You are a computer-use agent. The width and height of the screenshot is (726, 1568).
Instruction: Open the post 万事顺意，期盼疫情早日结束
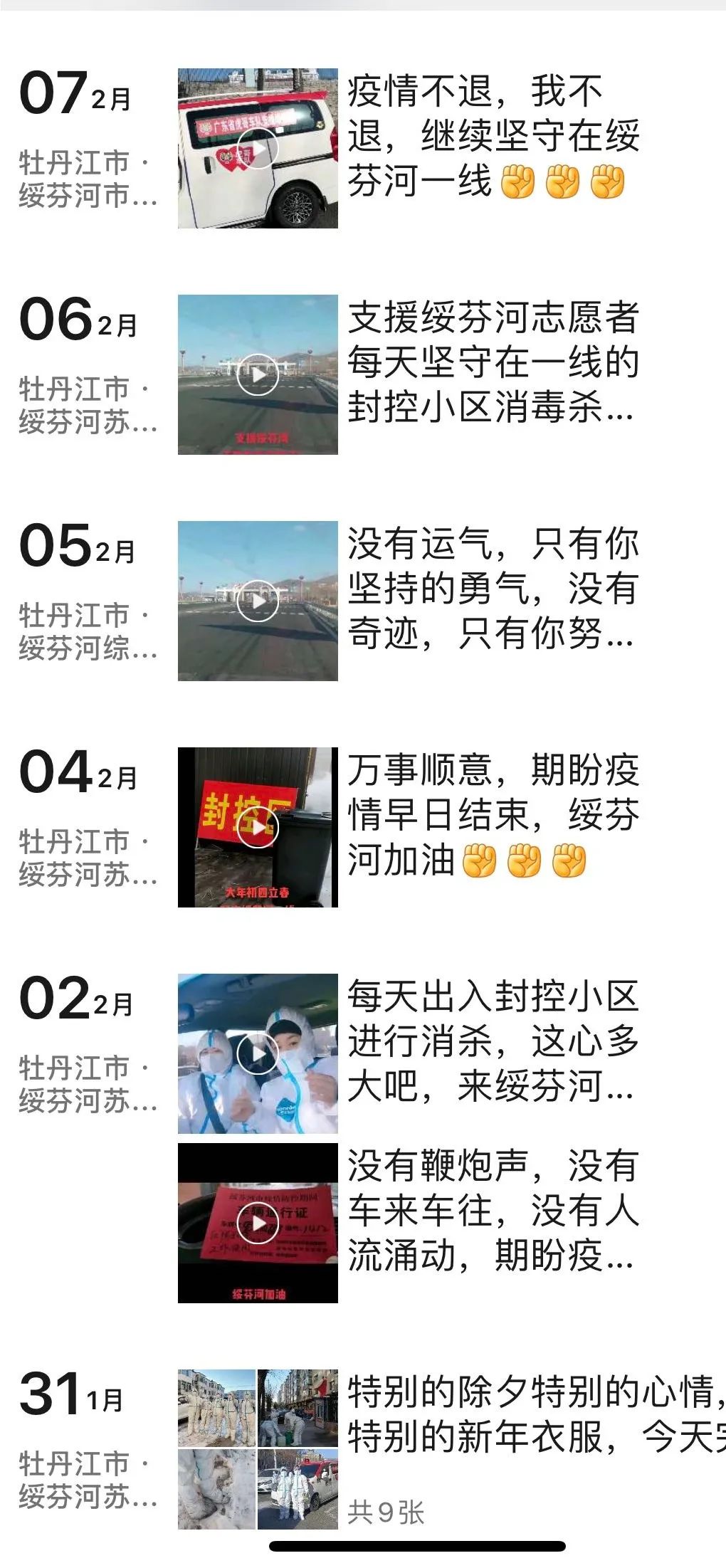[493, 815]
